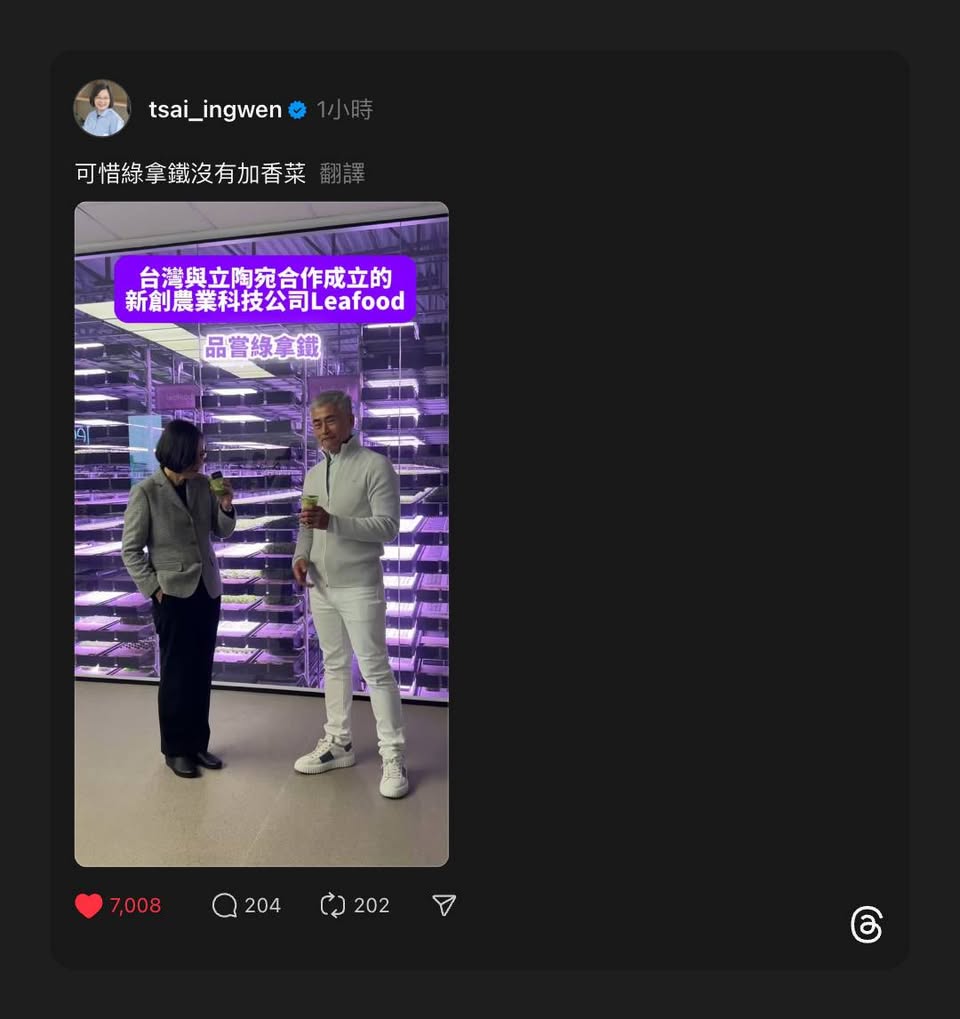Unlike the post with the red heart

click(x=89, y=906)
